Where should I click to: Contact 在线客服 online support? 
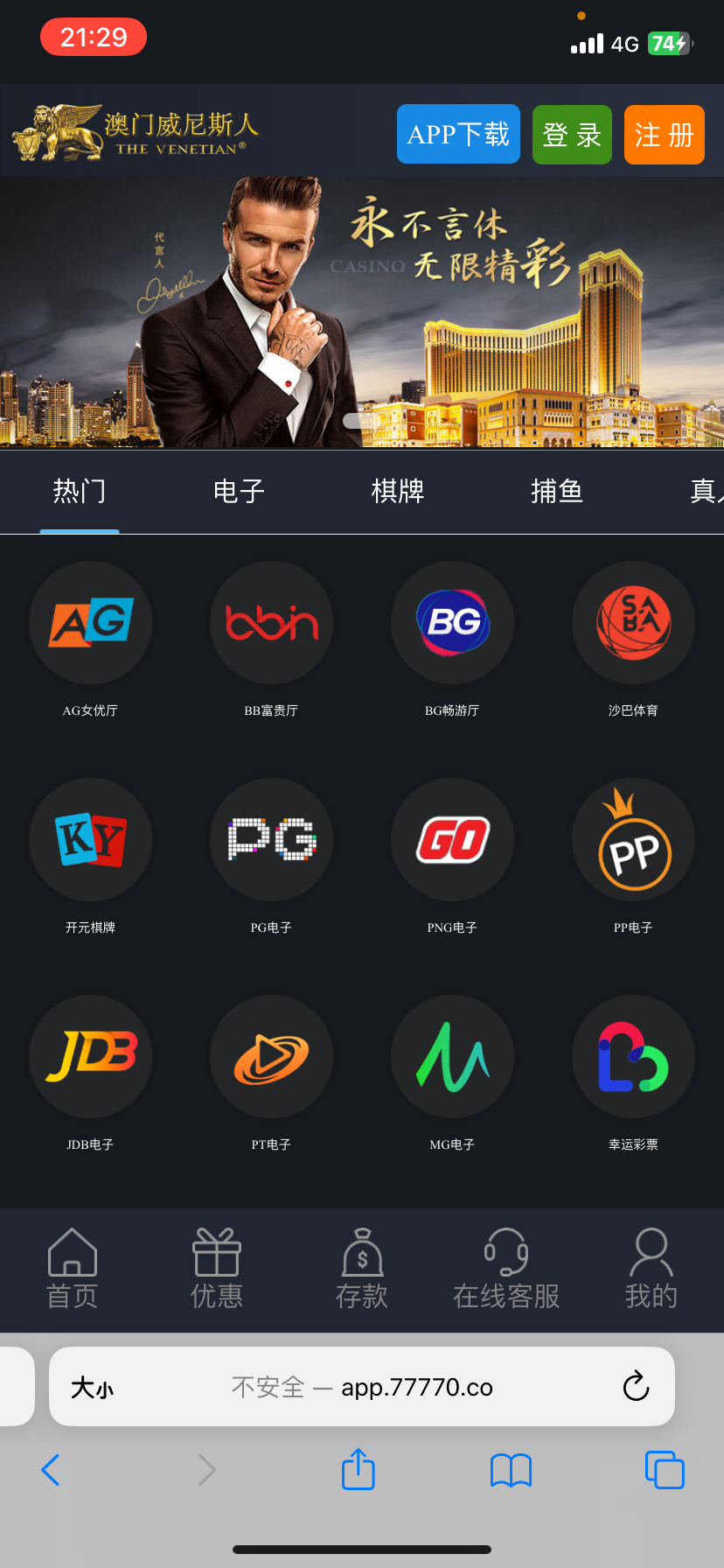click(x=506, y=1269)
